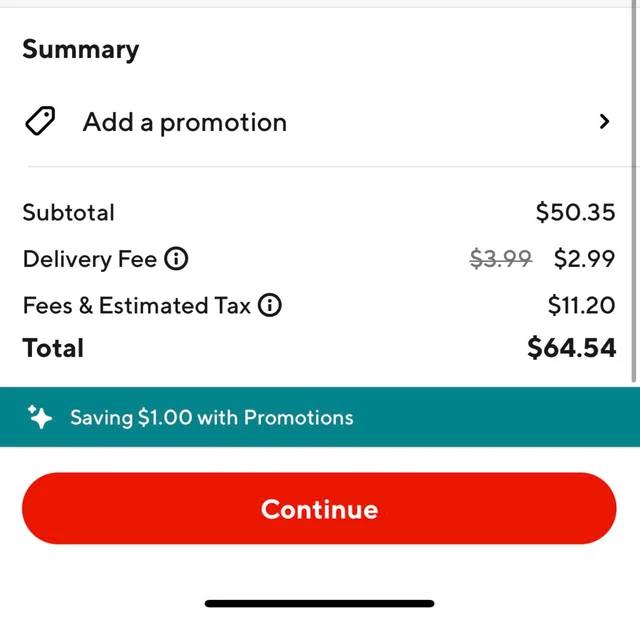The height and width of the screenshot is (619, 640).
Task: Tap the red Continue button
Action: pos(319,508)
